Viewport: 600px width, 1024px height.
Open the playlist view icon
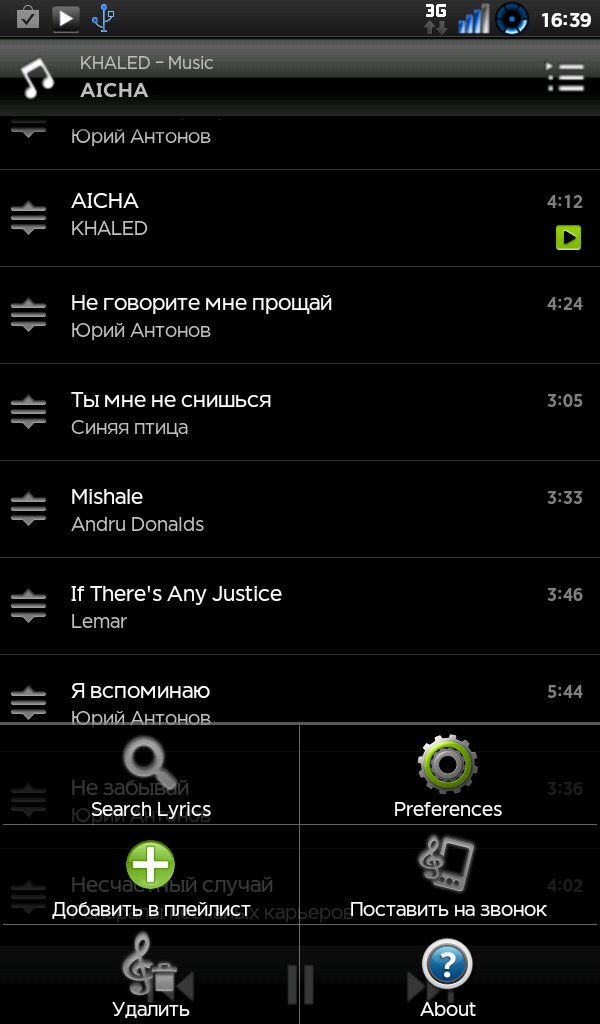[x=565, y=77]
